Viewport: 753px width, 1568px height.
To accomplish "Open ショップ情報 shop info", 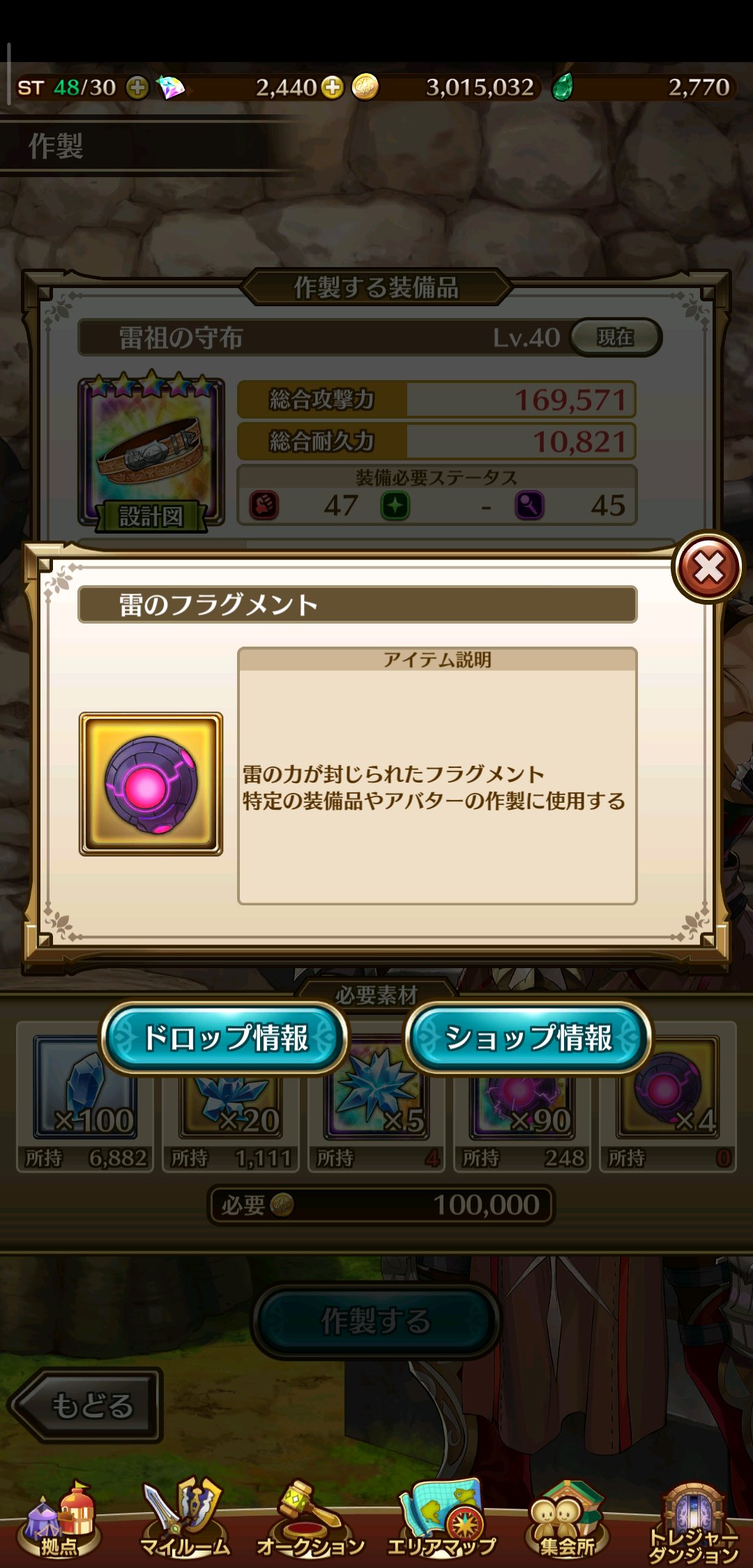I will click(528, 1038).
